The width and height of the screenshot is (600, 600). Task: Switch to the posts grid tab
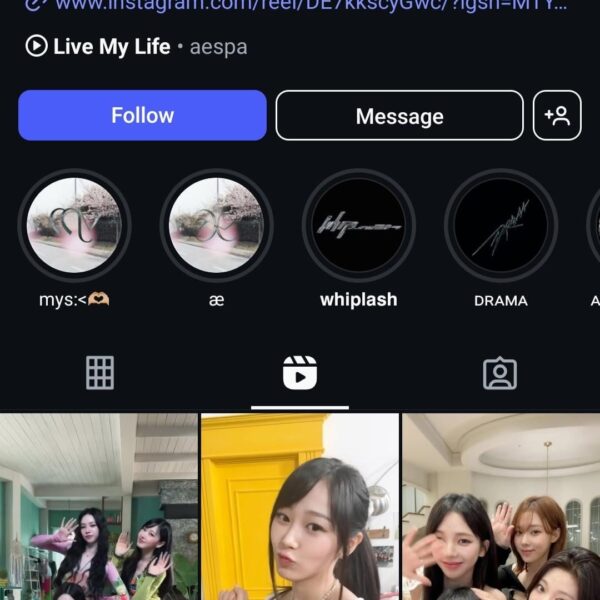click(x=100, y=373)
